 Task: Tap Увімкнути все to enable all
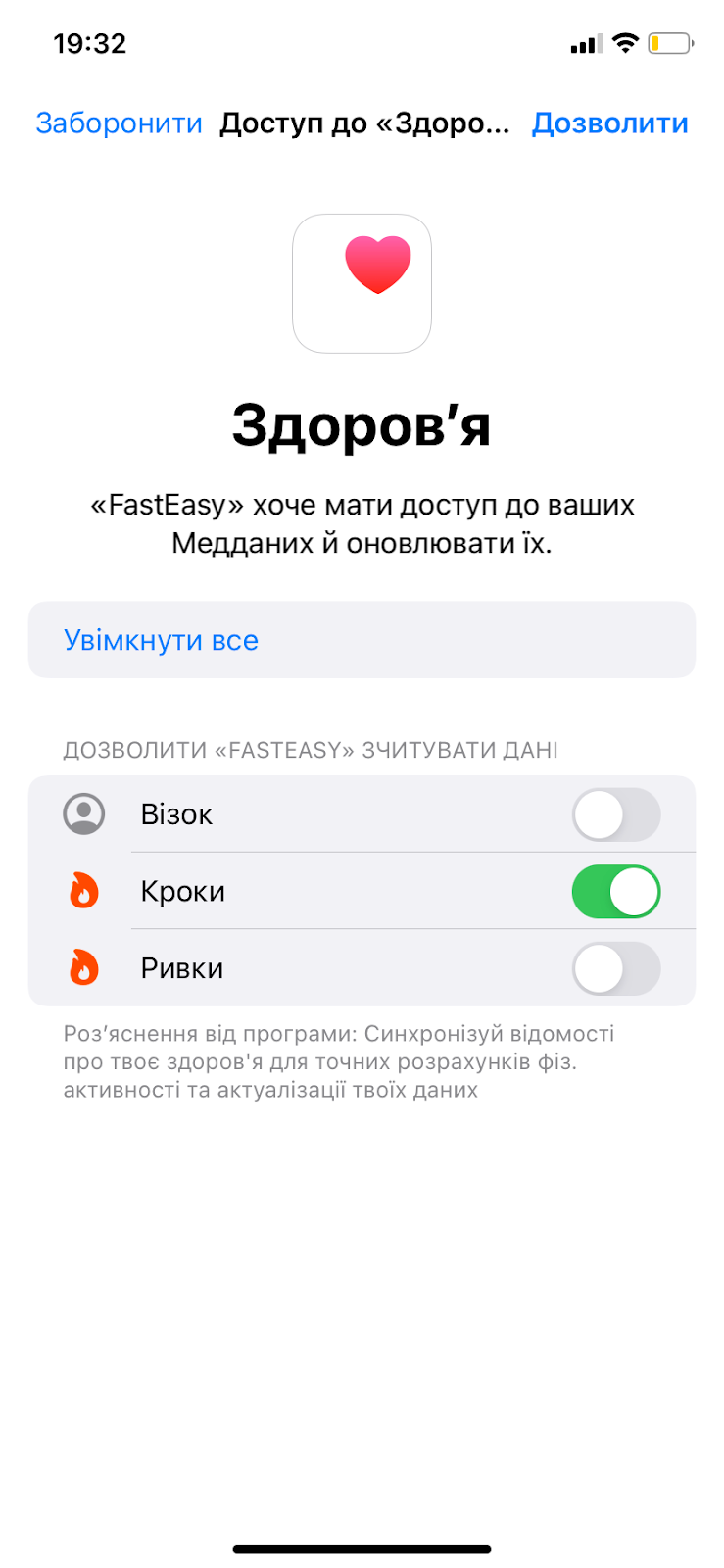pos(362,640)
